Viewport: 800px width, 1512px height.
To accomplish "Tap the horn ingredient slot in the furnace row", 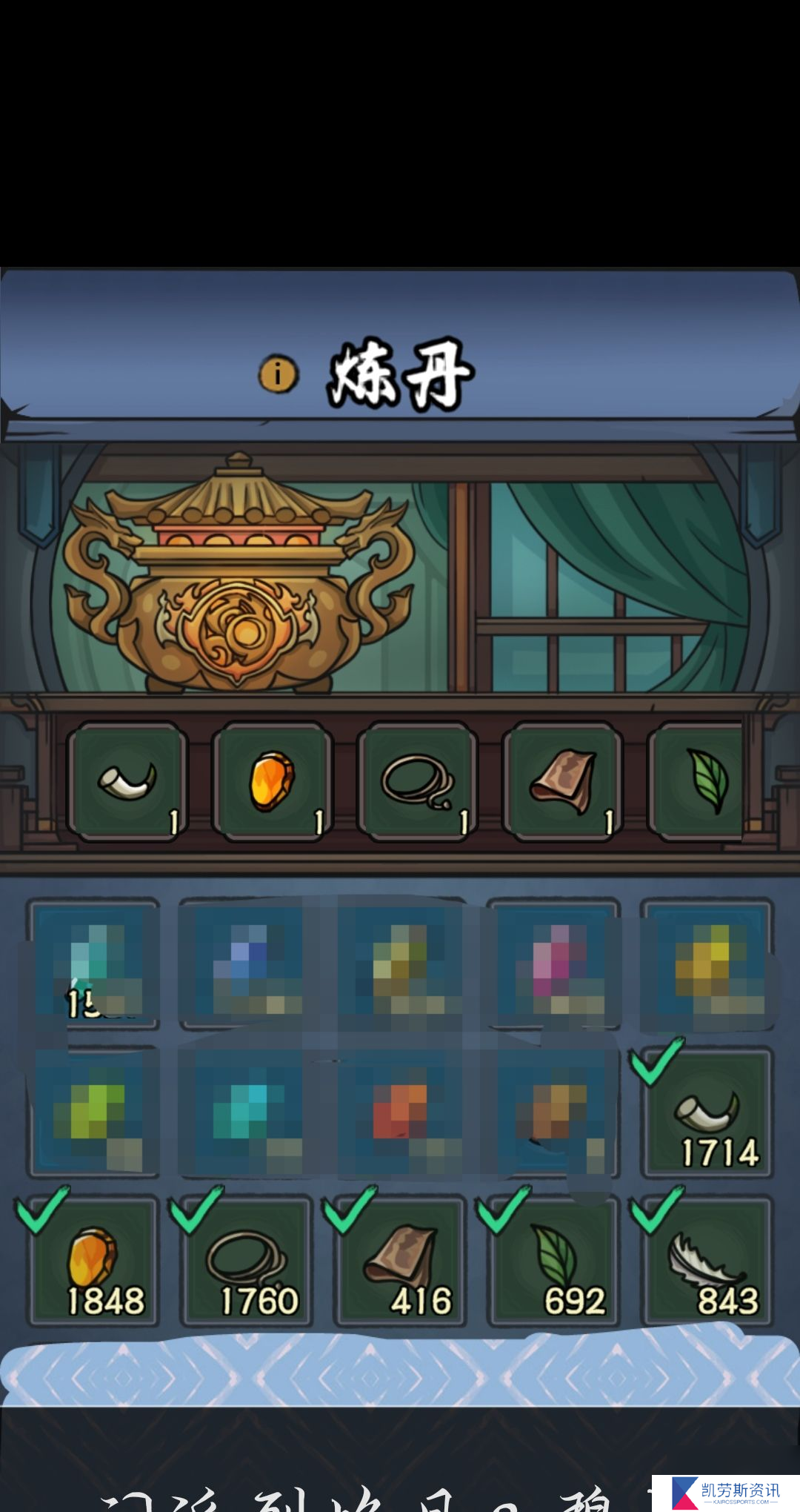I will [127, 782].
